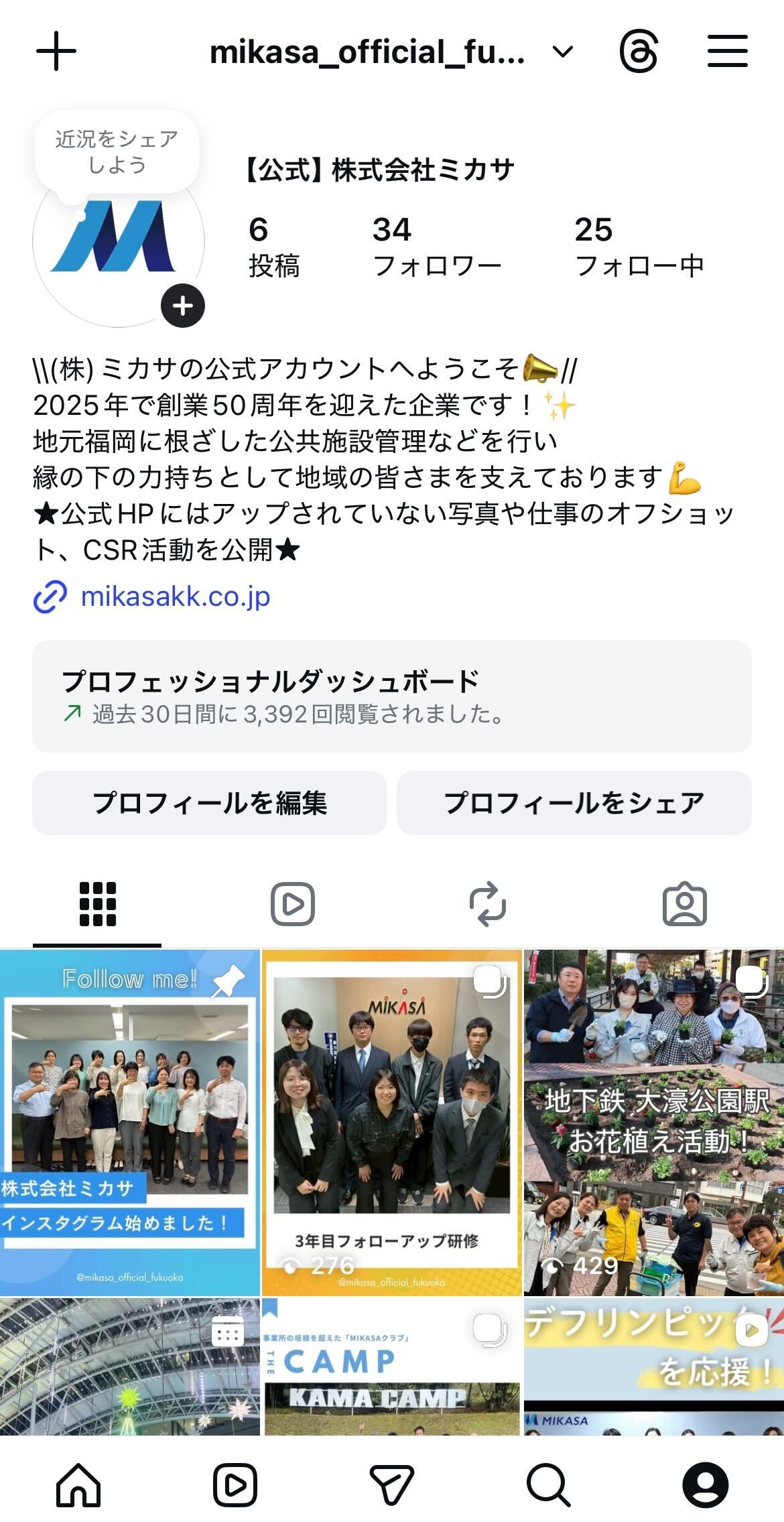Go to the home feed

(x=78, y=1484)
